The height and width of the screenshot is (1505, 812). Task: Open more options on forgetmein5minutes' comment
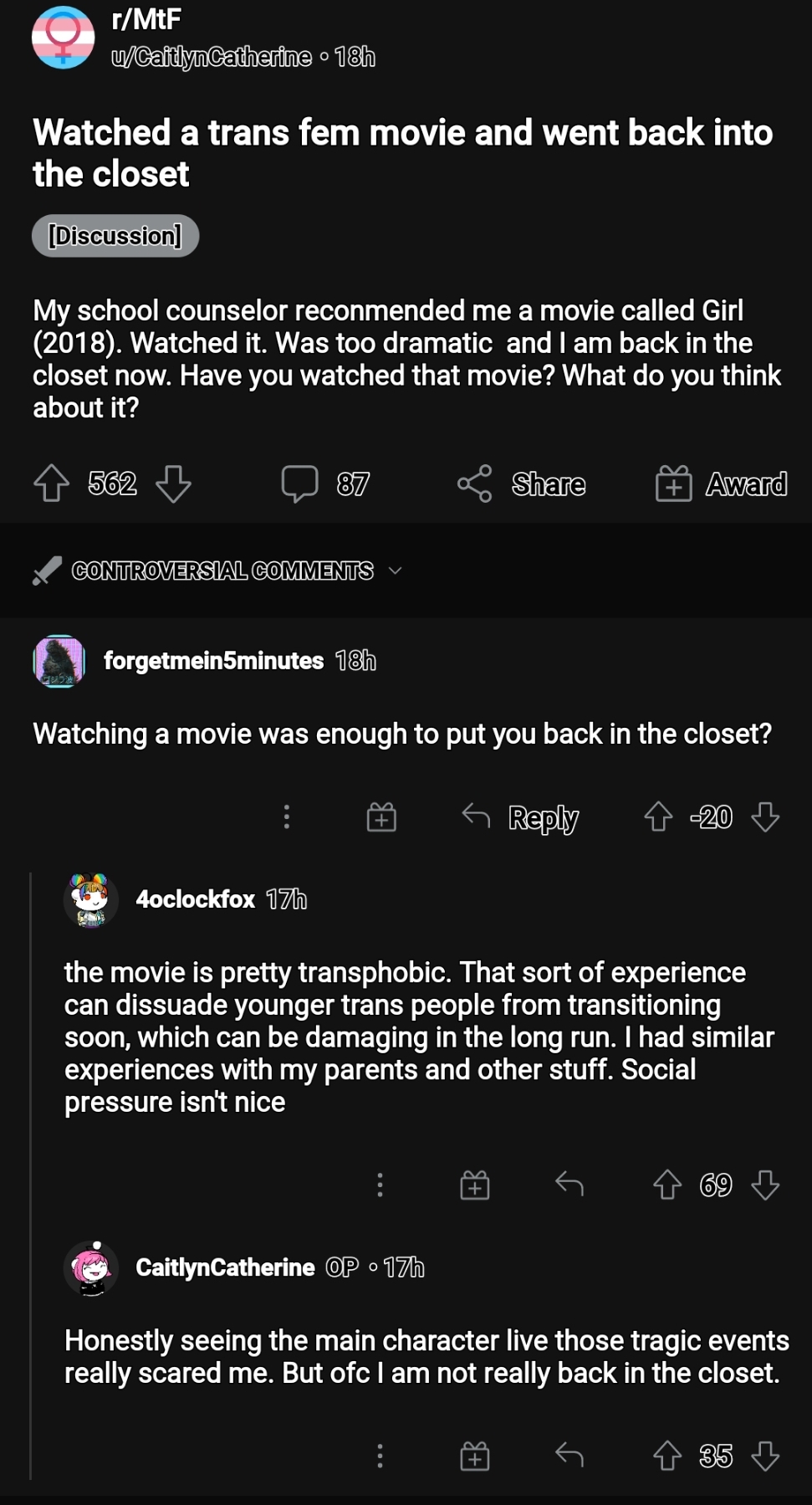[287, 816]
